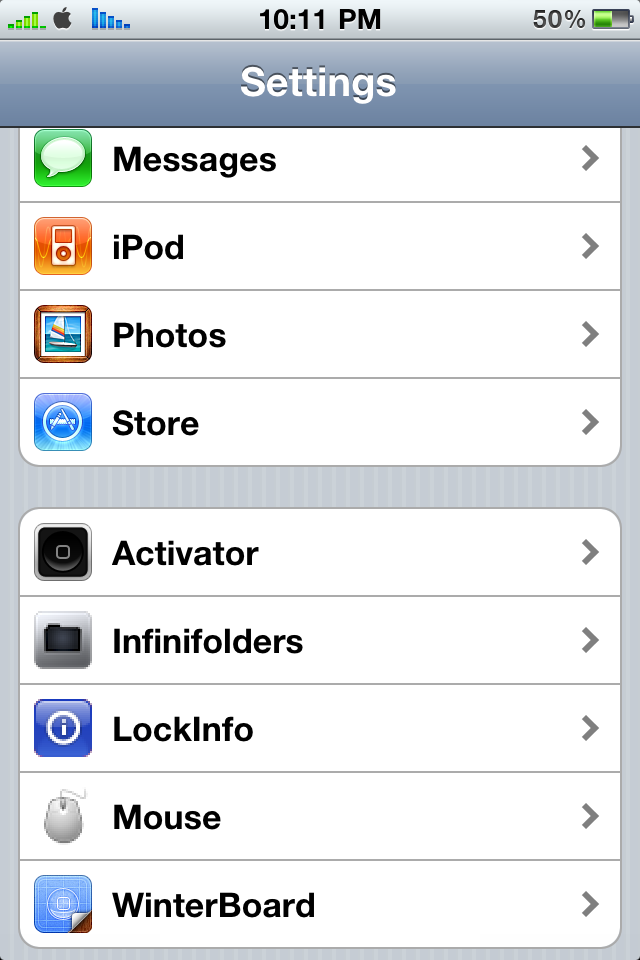This screenshot has width=640, height=960.
Task: Open LockInfo configuration
Action: click(320, 729)
